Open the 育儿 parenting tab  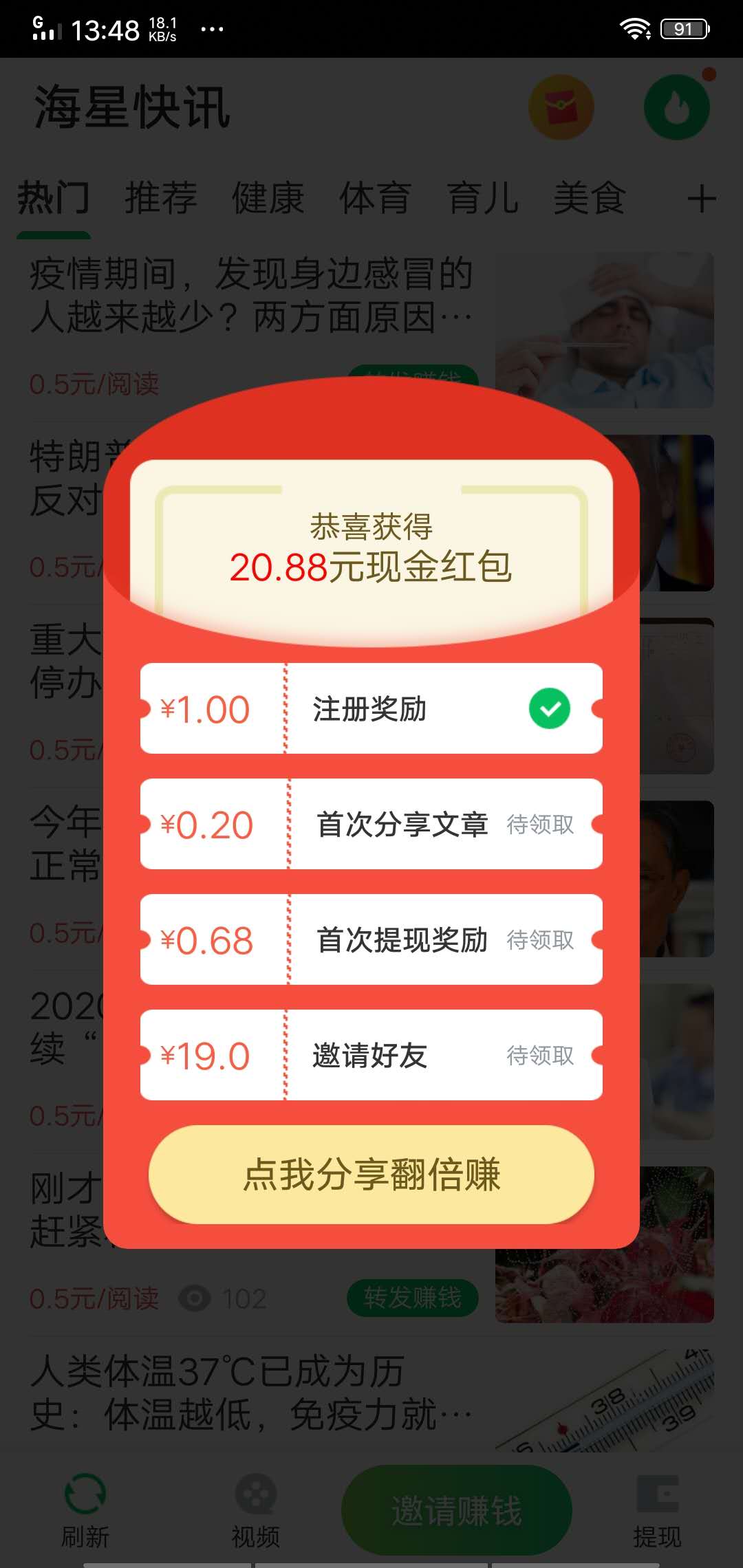[x=483, y=198]
